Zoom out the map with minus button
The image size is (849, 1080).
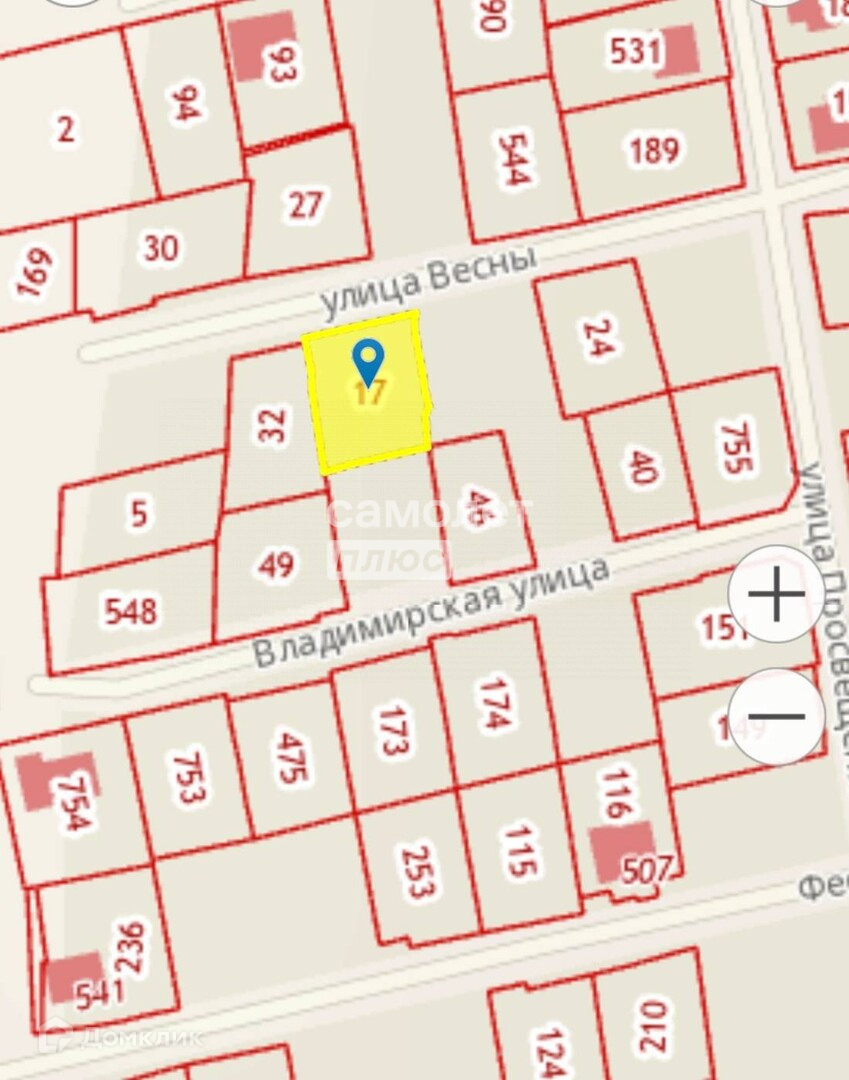point(776,716)
